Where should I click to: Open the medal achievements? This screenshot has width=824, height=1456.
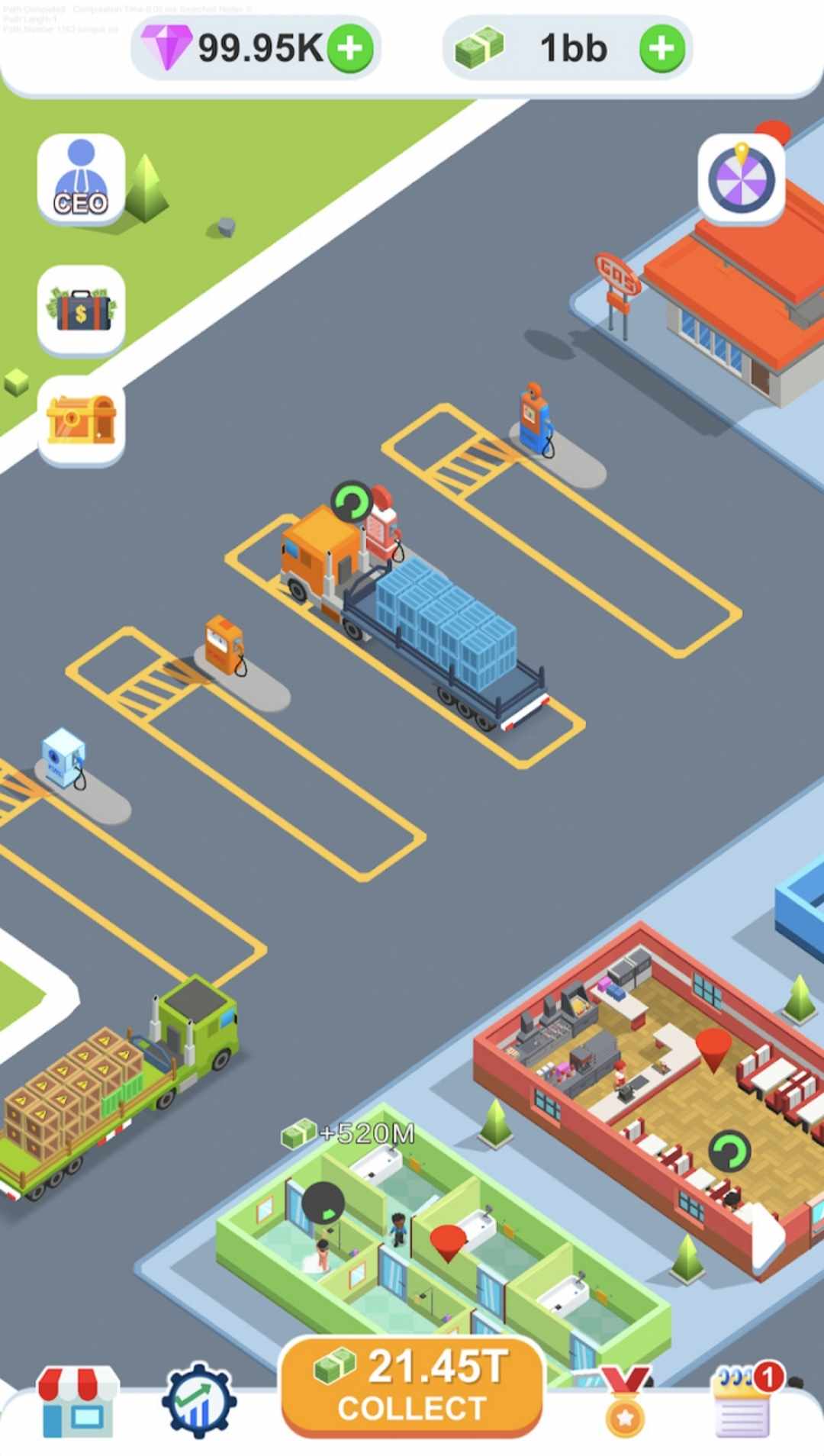pos(626,1402)
